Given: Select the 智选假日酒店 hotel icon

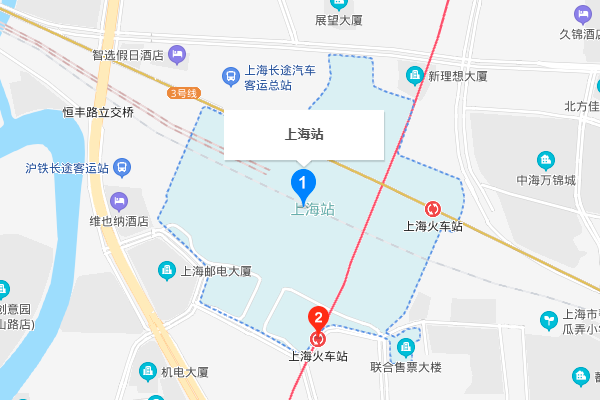Looking at the screenshot, I should 178,54.
